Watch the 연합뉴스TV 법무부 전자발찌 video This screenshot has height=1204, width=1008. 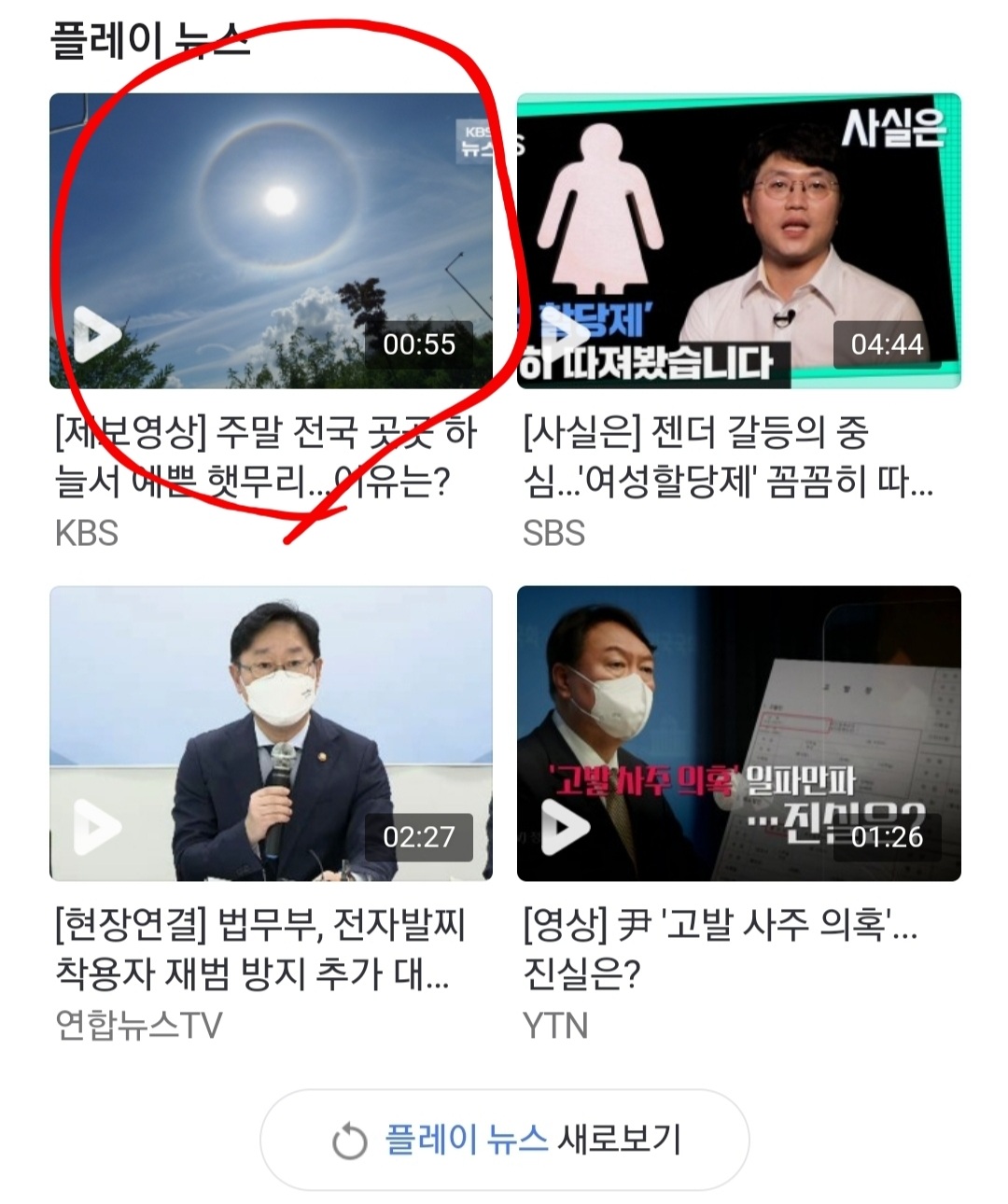(x=271, y=734)
